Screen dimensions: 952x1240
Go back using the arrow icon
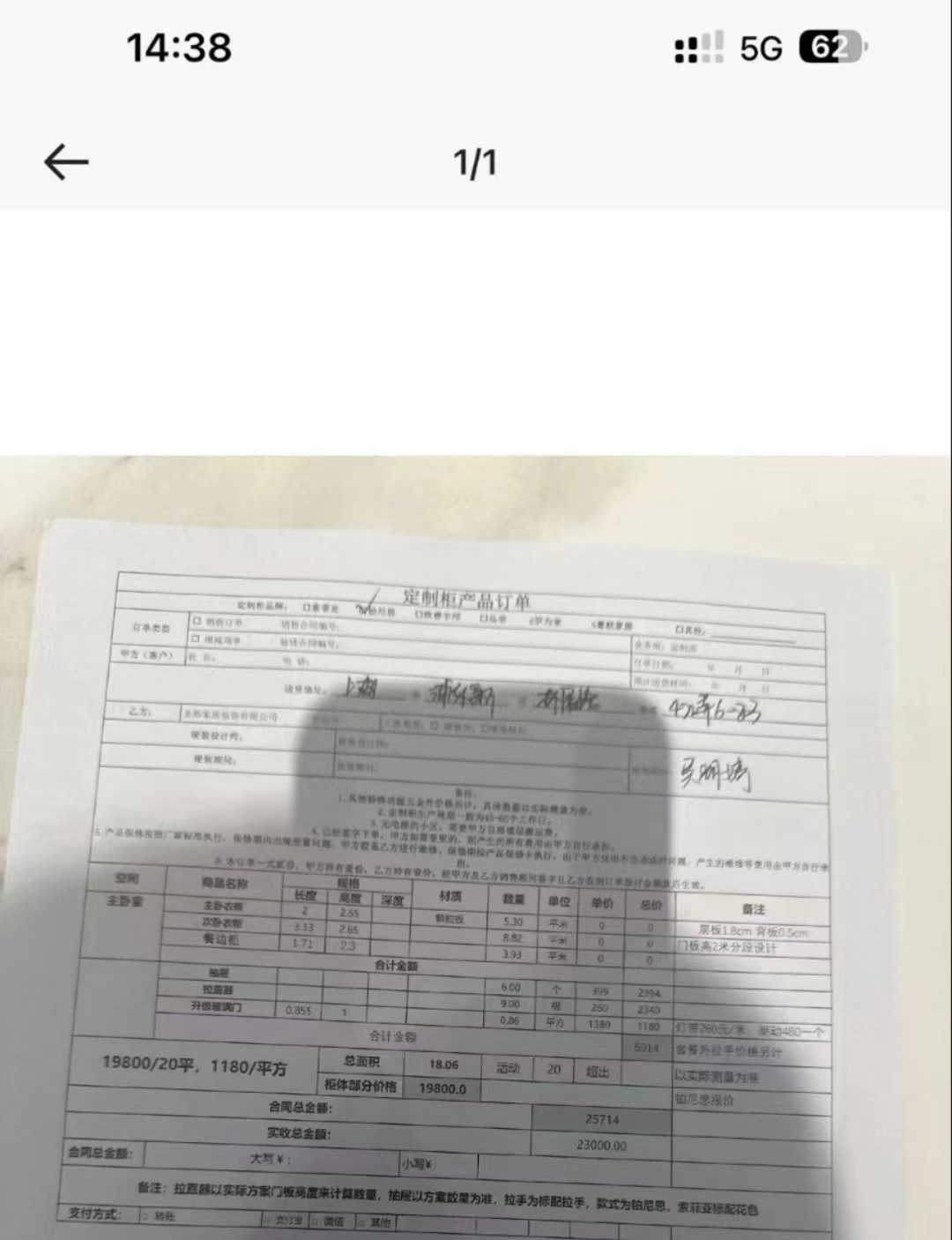click(66, 162)
